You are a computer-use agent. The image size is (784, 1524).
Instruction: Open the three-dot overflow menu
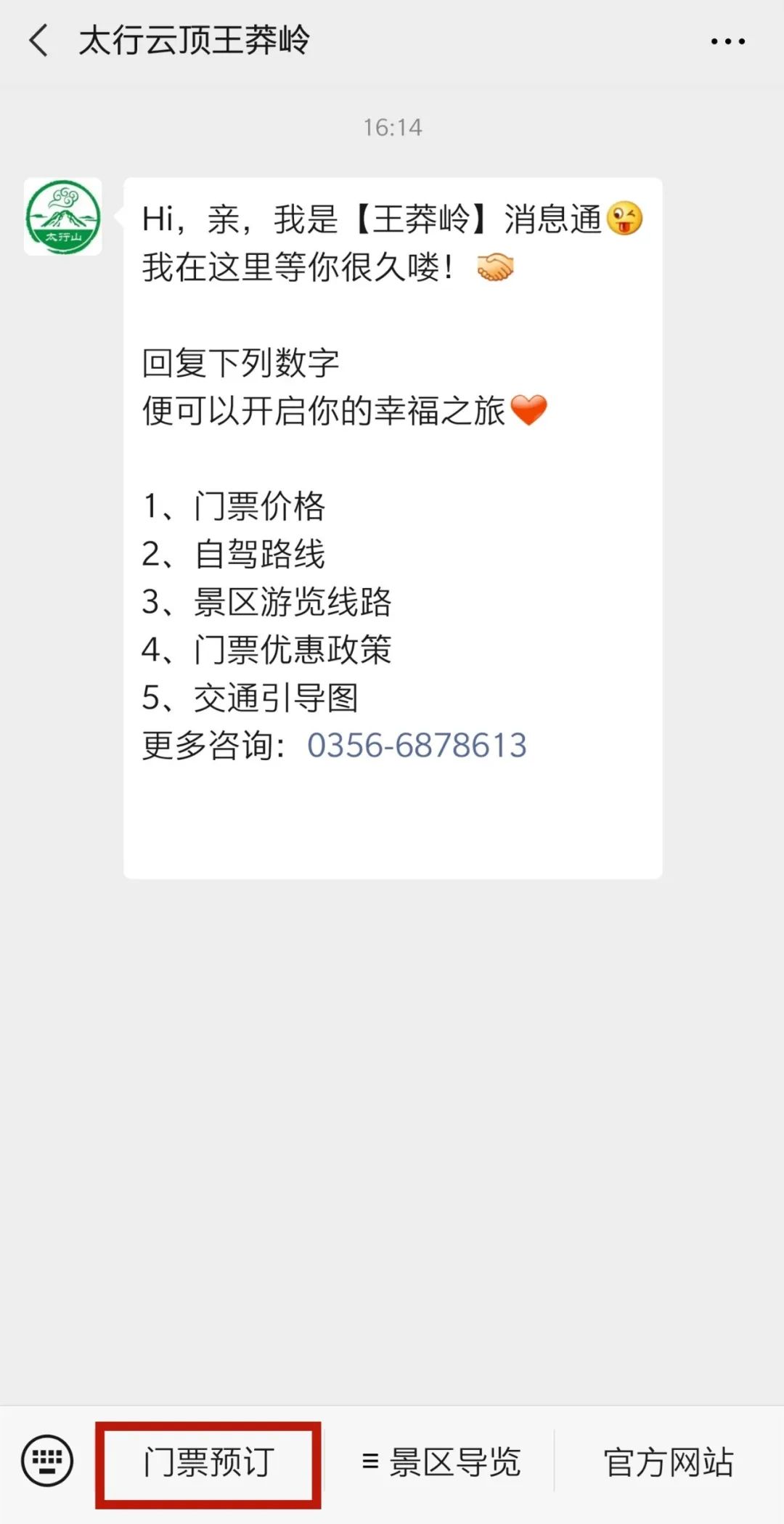click(x=727, y=41)
